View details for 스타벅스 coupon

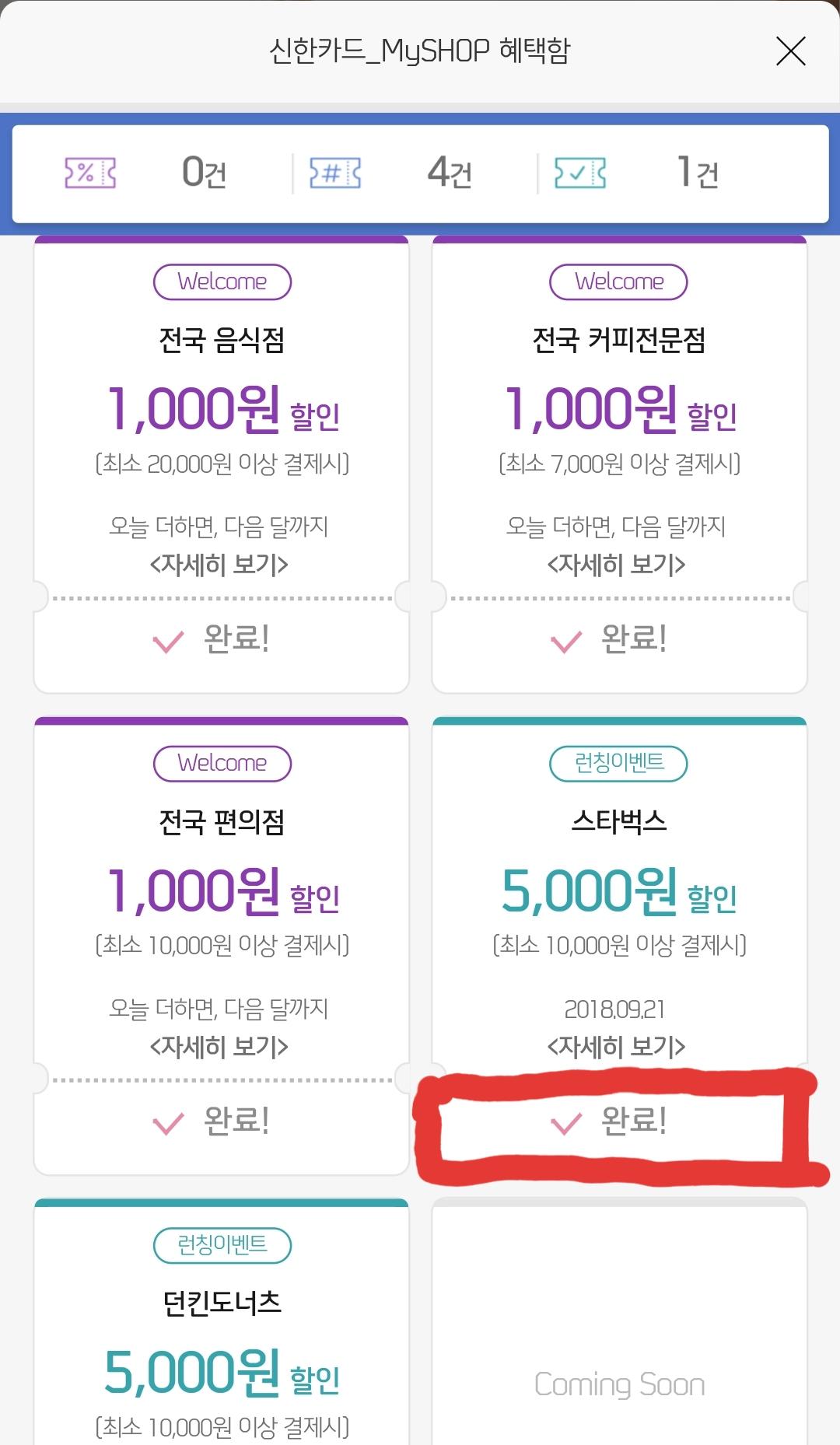pos(617,1047)
